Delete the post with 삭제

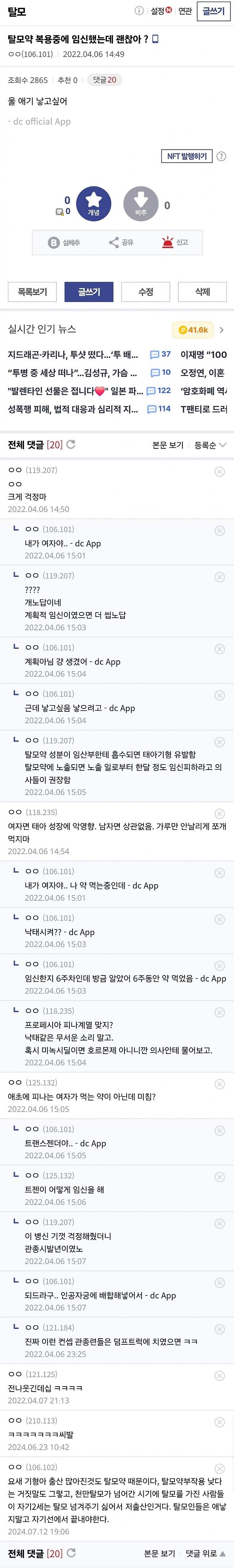[202, 291]
